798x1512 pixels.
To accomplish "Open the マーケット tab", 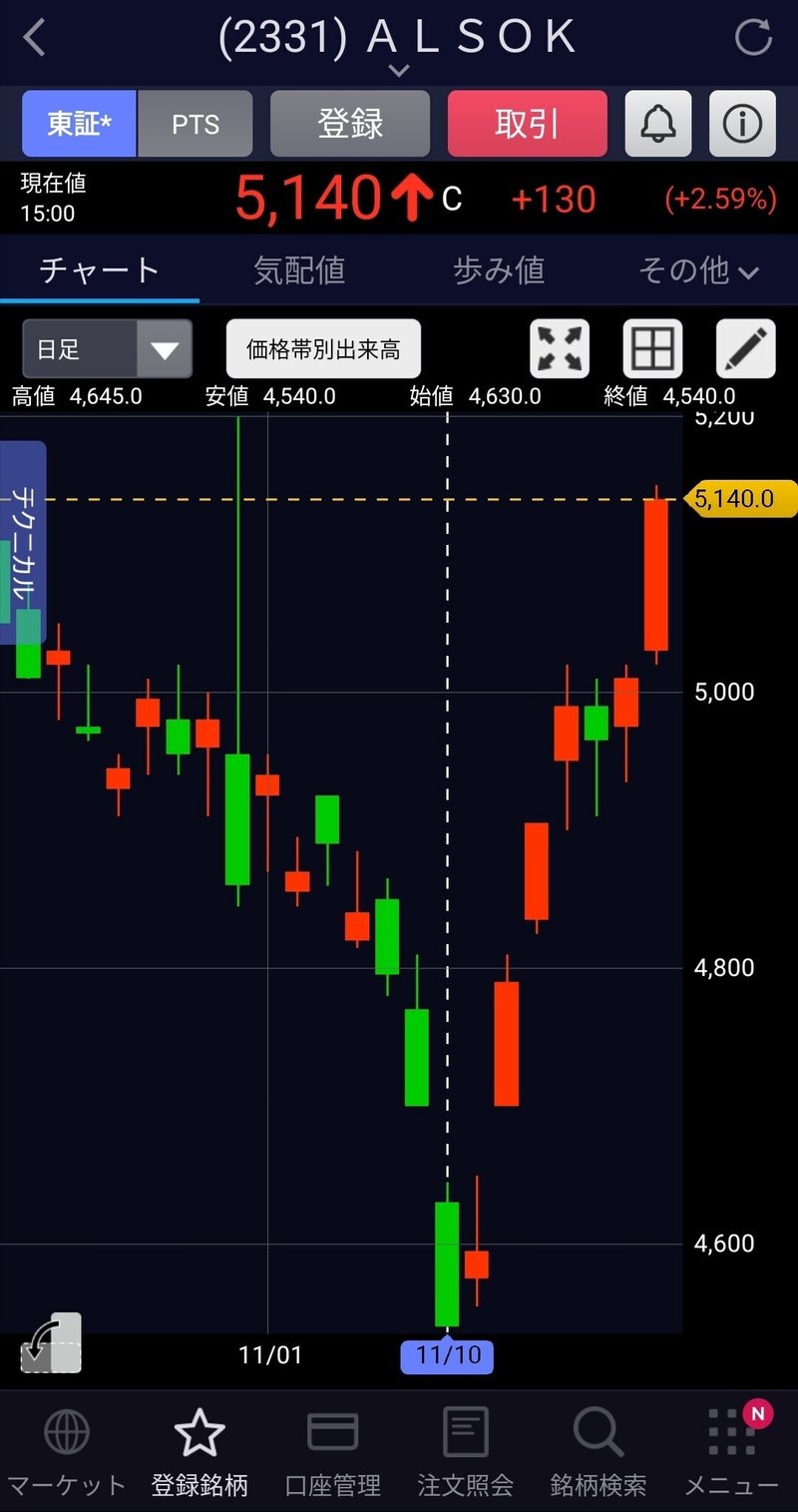I will coord(66,1452).
